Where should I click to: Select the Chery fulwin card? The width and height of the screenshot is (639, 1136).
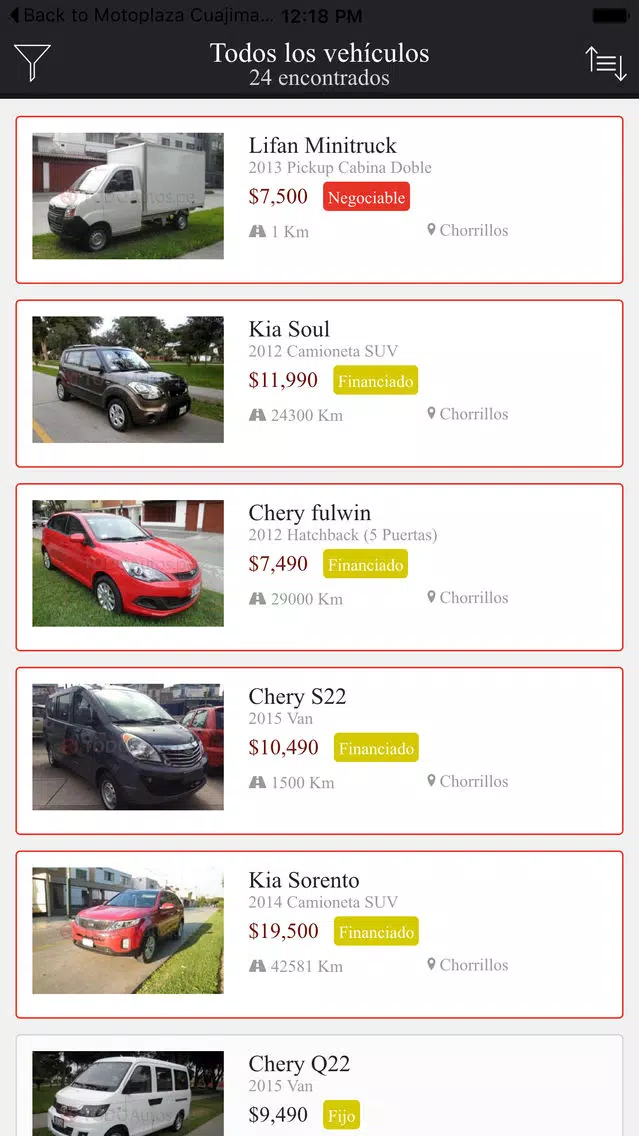click(x=319, y=567)
